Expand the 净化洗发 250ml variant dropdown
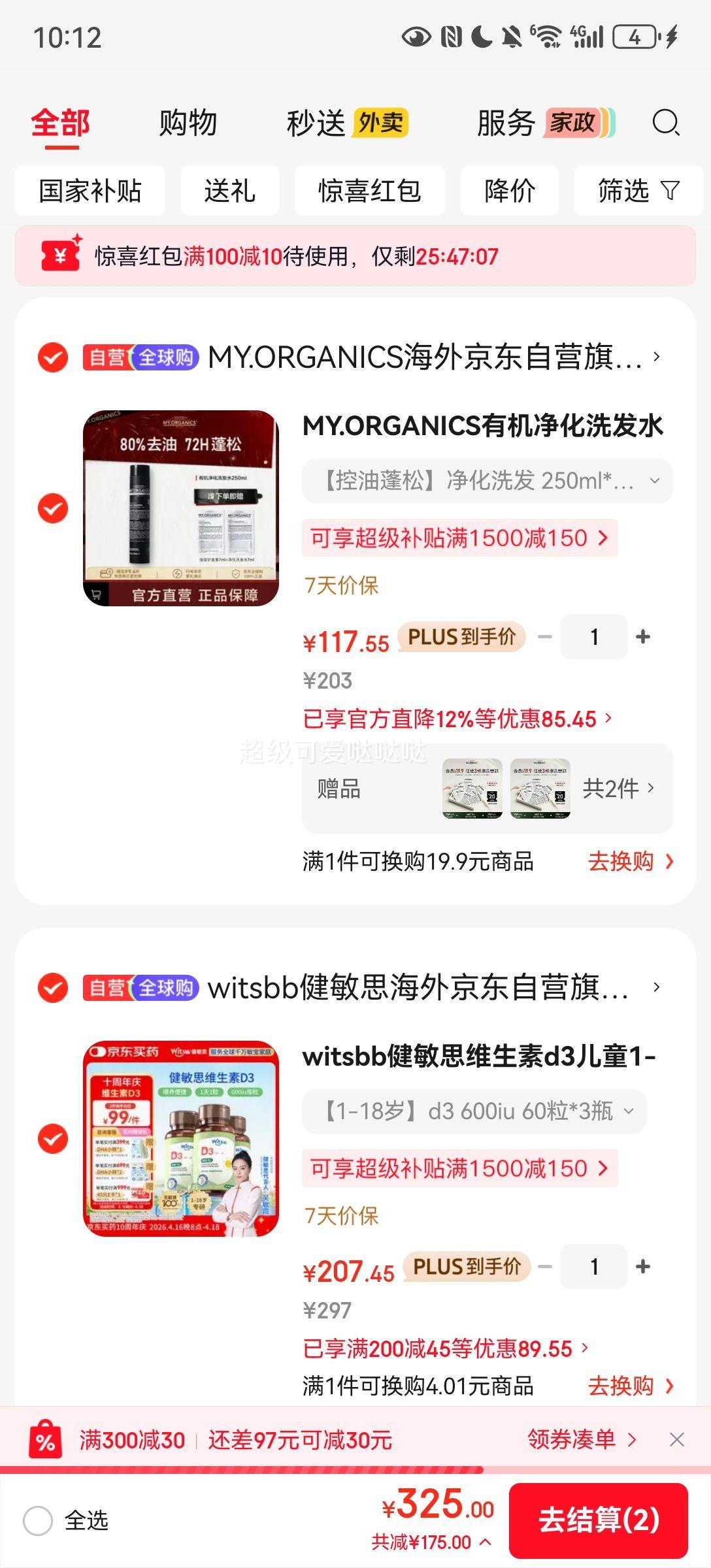Screen dimensions: 711x1568 [x=487, y=482]
